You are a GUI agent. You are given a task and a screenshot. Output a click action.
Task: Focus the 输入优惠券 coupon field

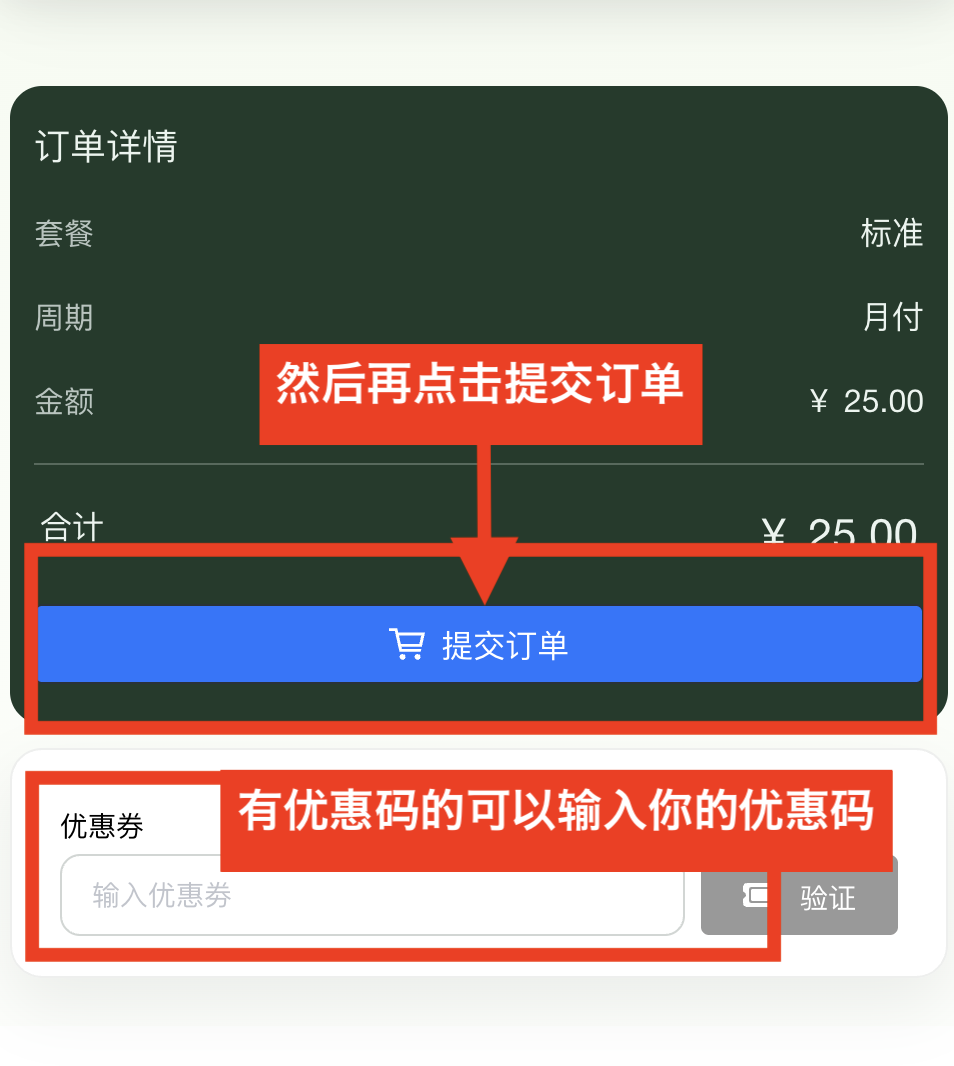pyautogui.click(x=372, y=895)
